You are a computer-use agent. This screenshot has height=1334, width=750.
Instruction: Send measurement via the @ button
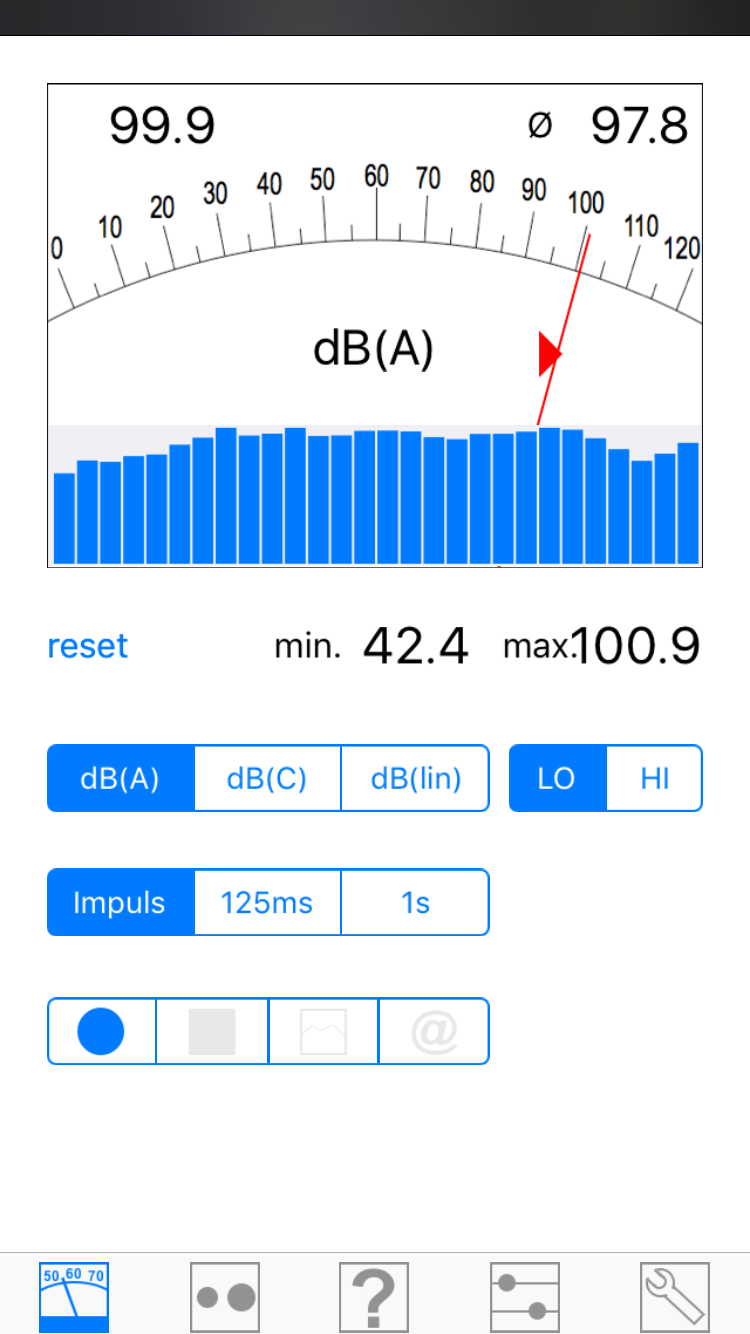point(434,1031)
